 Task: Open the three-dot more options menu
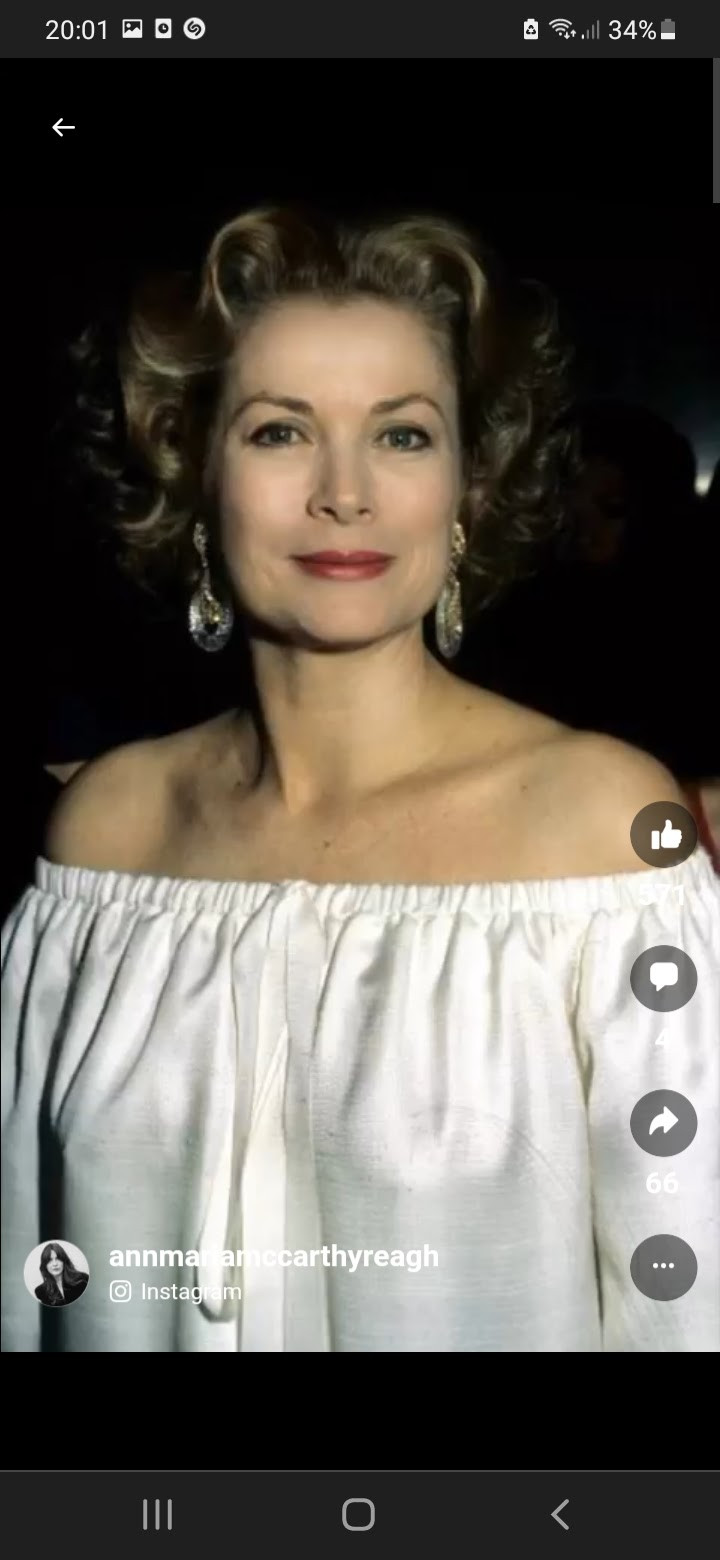click(664, 1267)
